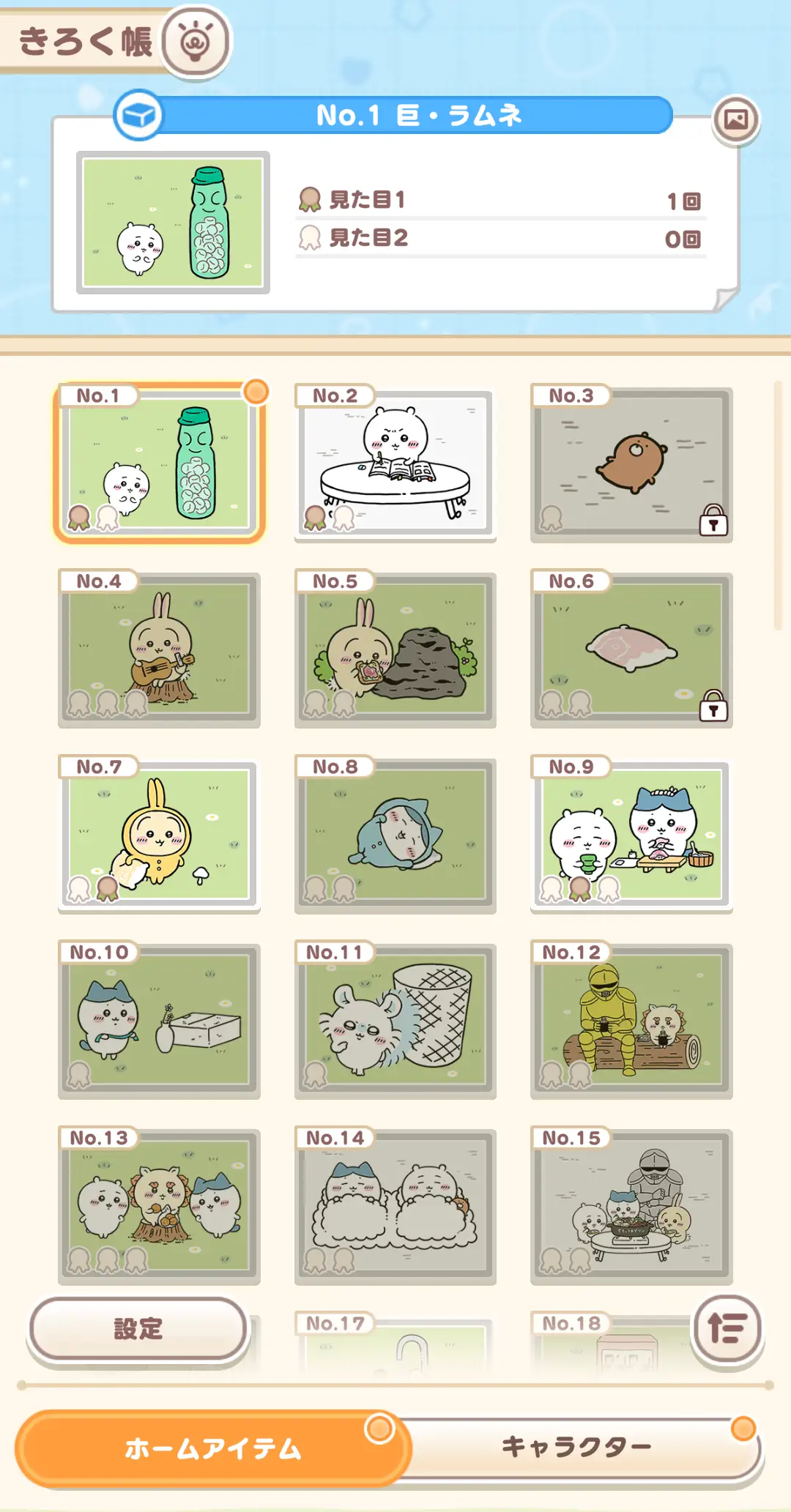Switch to the キャラクター tab

pyautogui.click(x=577, y=1447)
